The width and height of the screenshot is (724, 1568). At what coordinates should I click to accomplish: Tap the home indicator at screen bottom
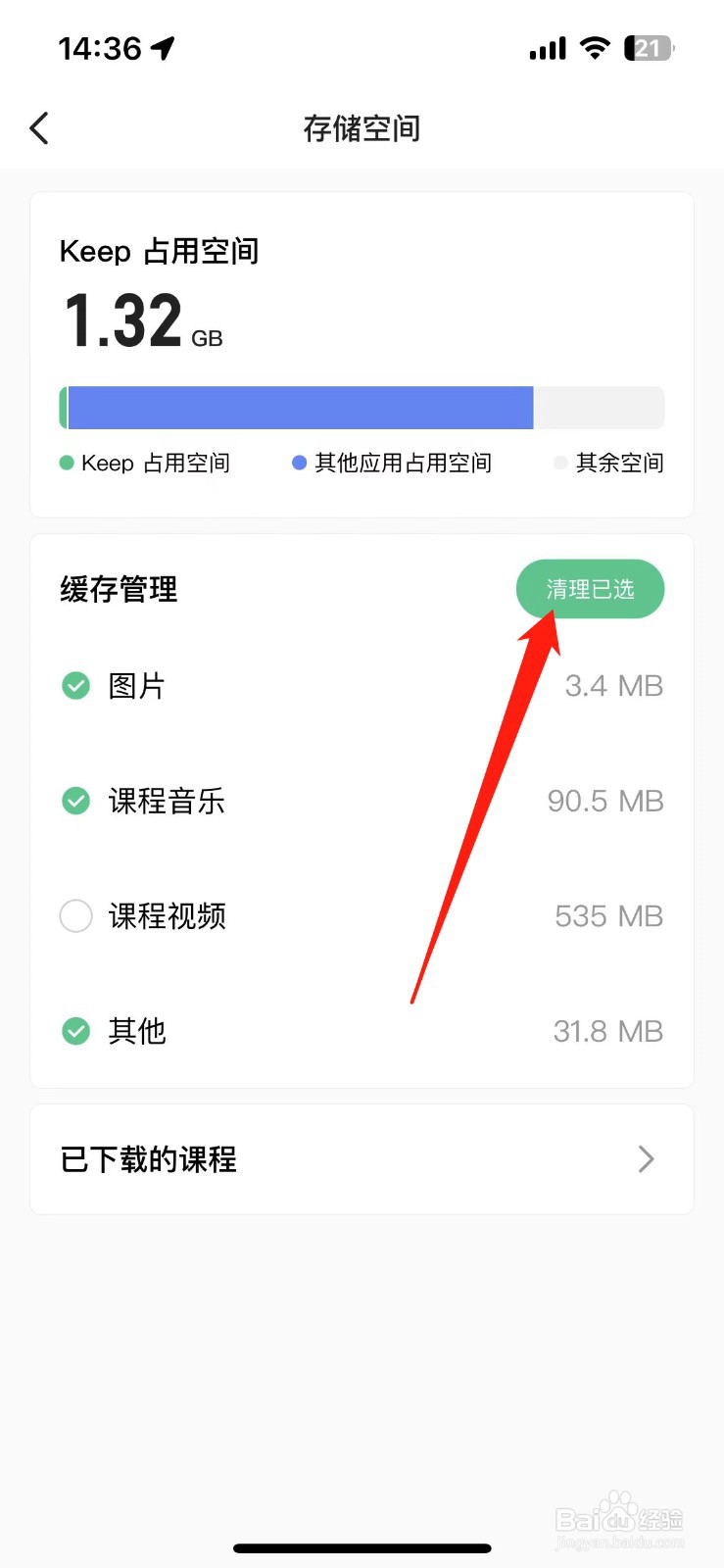click(362, 1547)
